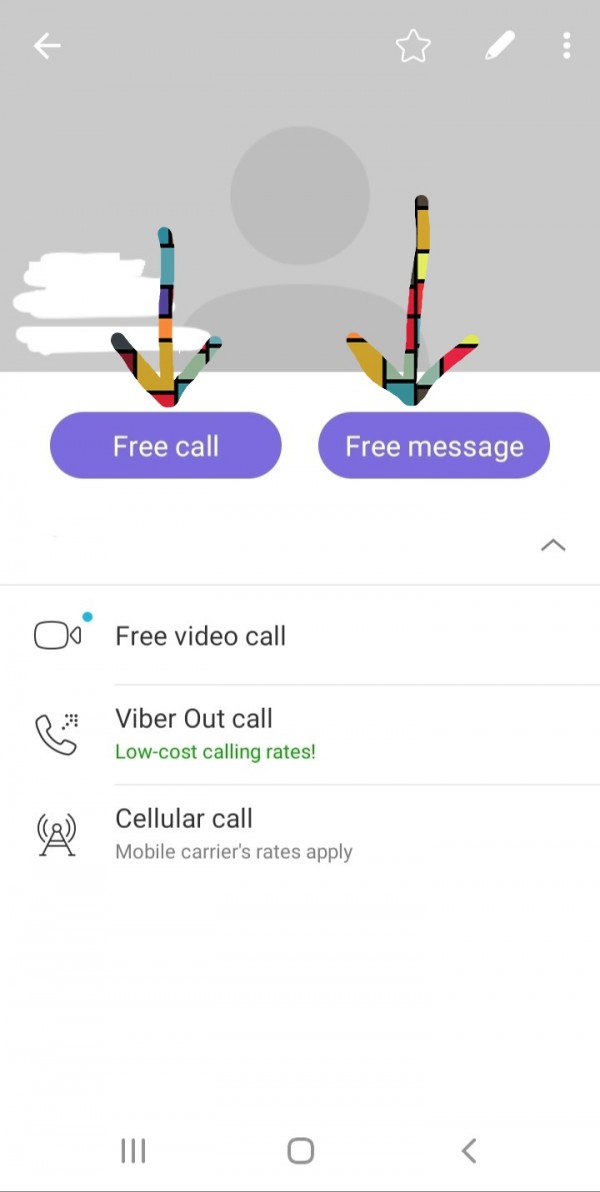Open recent apps from the navigation bar
This screenshot has height=1192, width=600.
[133, 1151]
